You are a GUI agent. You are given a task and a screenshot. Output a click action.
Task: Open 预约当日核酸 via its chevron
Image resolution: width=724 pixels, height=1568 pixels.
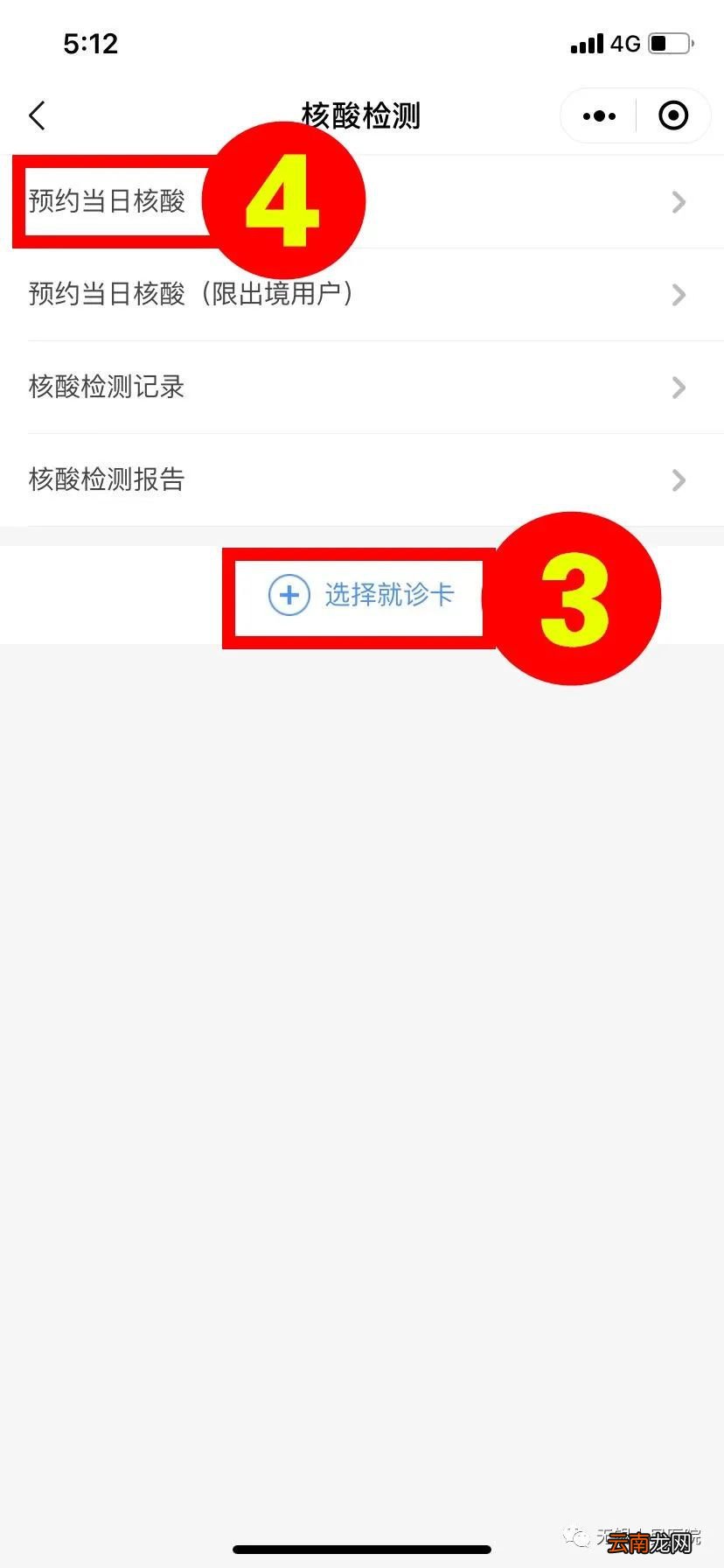(679, 202)
